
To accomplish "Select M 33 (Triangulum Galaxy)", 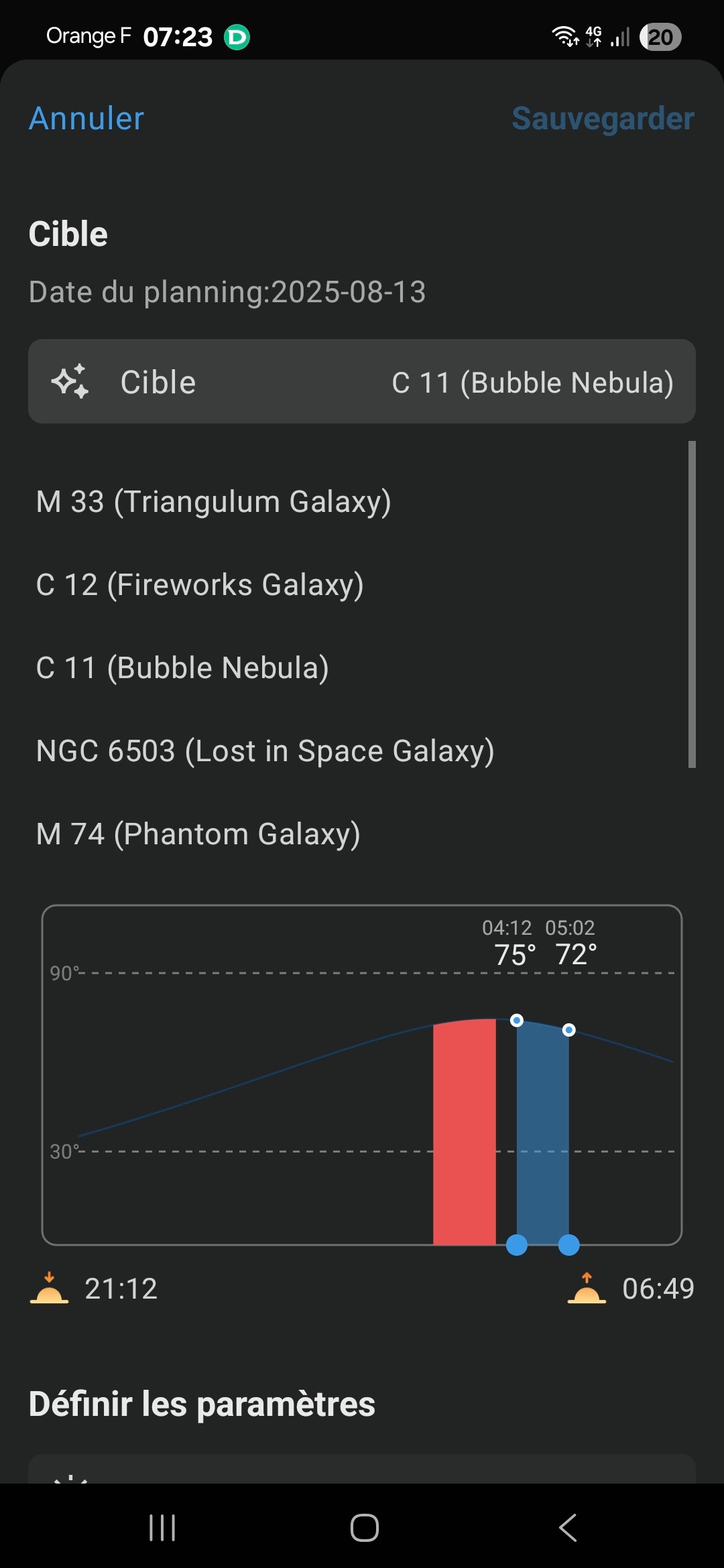I will tap(214, 502).
